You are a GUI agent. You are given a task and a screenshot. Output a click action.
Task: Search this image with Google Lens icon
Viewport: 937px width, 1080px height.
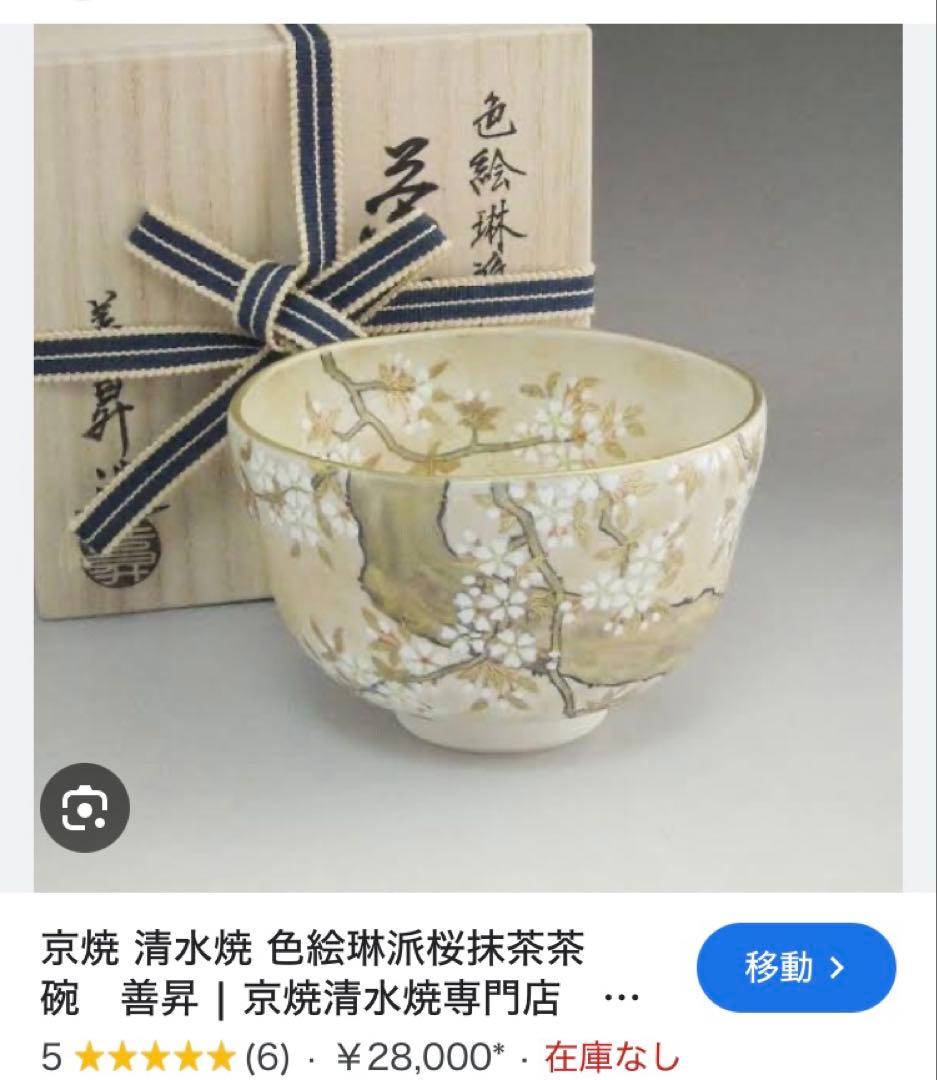85,808
